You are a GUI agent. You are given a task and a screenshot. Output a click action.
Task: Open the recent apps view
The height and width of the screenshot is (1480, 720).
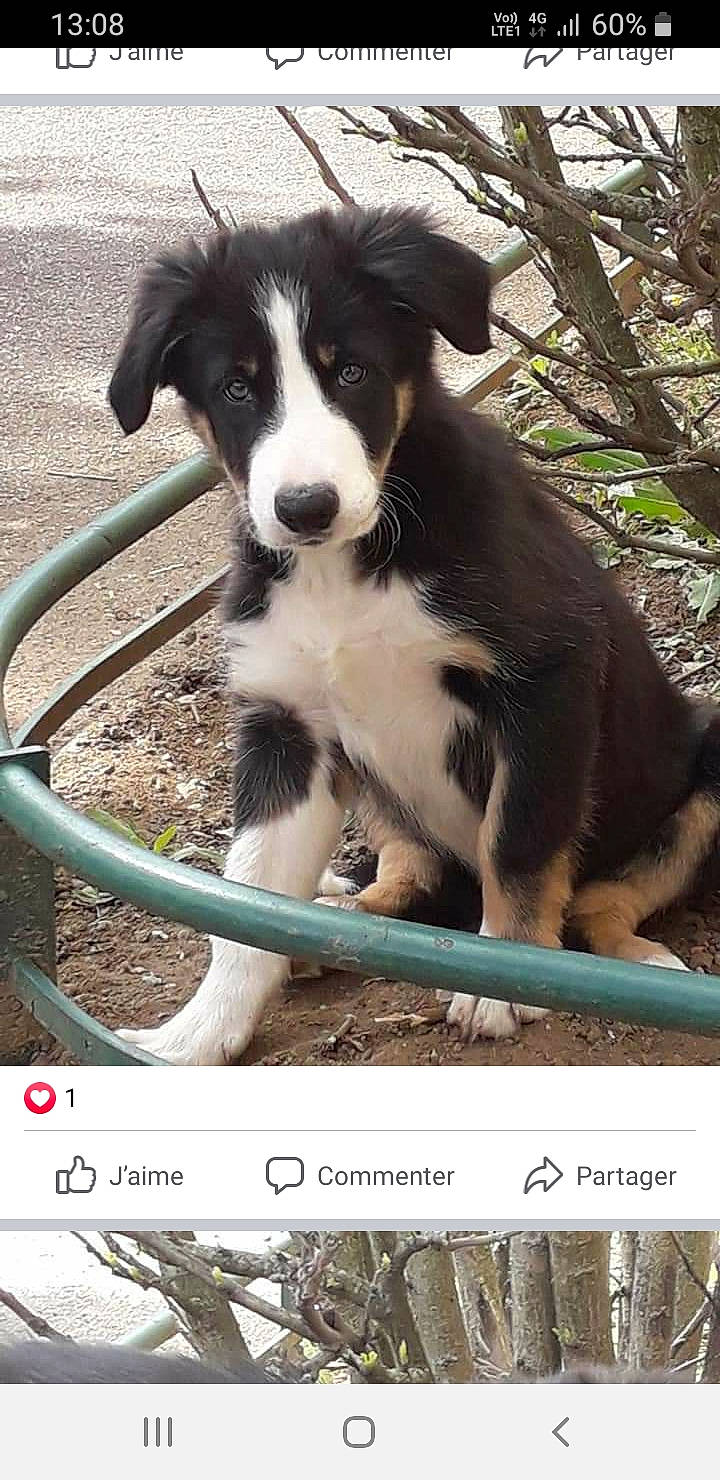tap(158, 1432)
